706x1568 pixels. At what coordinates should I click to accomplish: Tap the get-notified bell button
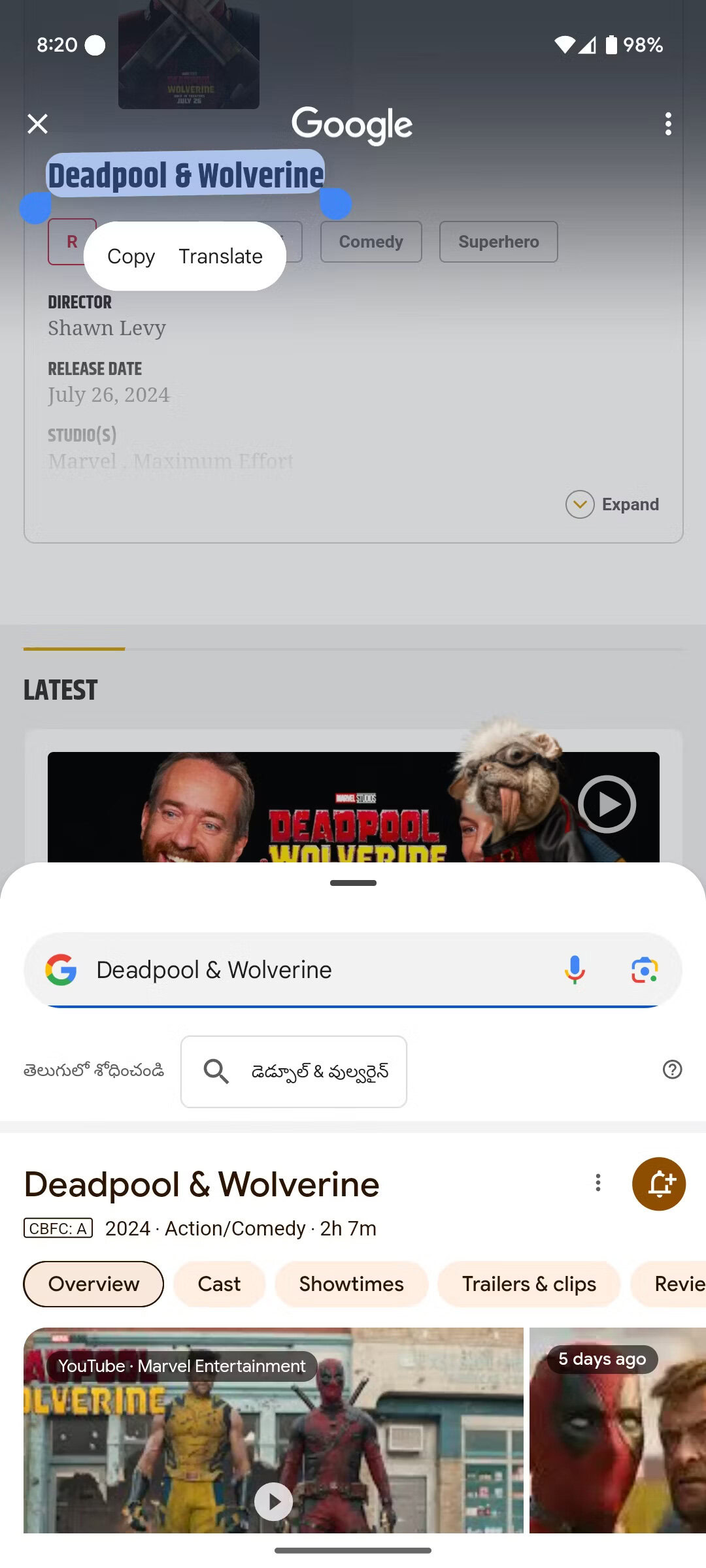pyautogui.click(x=659, y=1184)
